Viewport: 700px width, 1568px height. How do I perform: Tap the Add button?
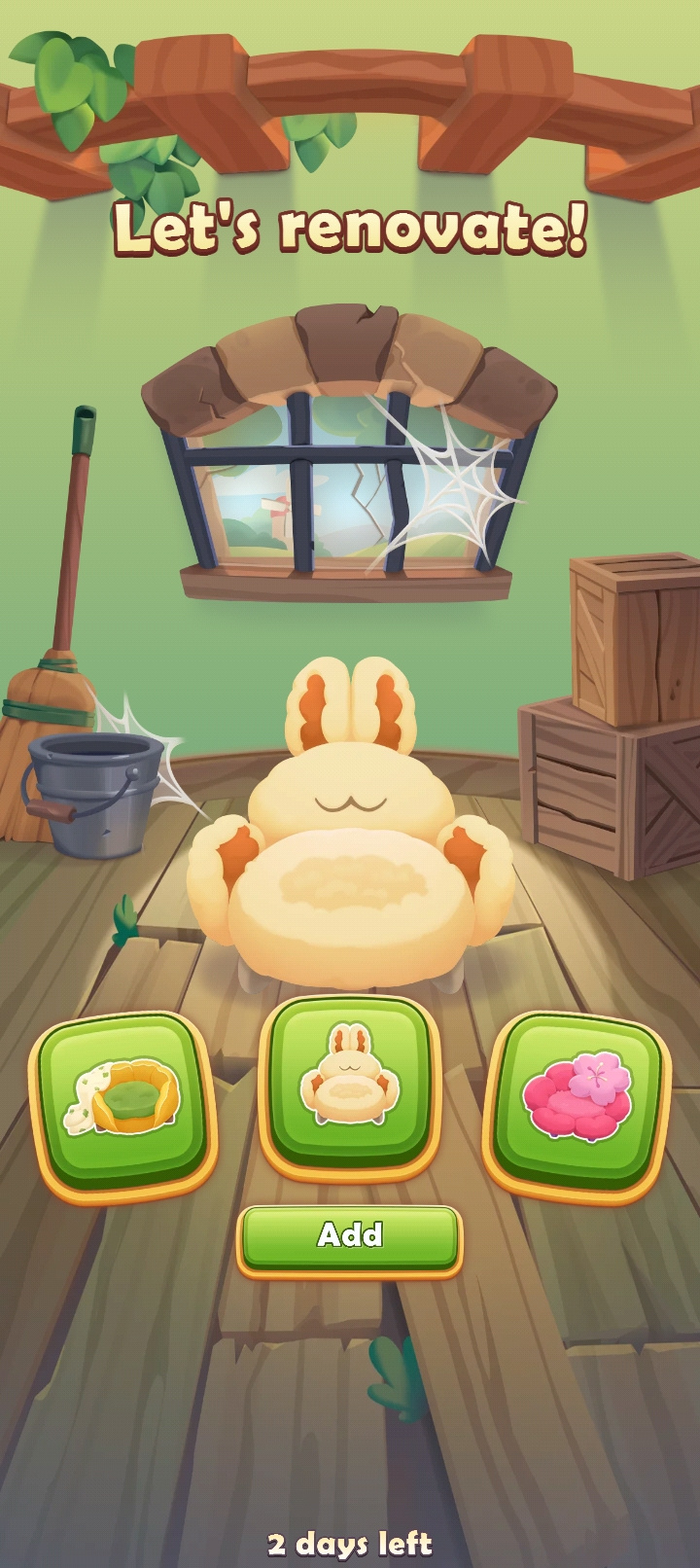pyautogui.click(x=349, y=1237)
